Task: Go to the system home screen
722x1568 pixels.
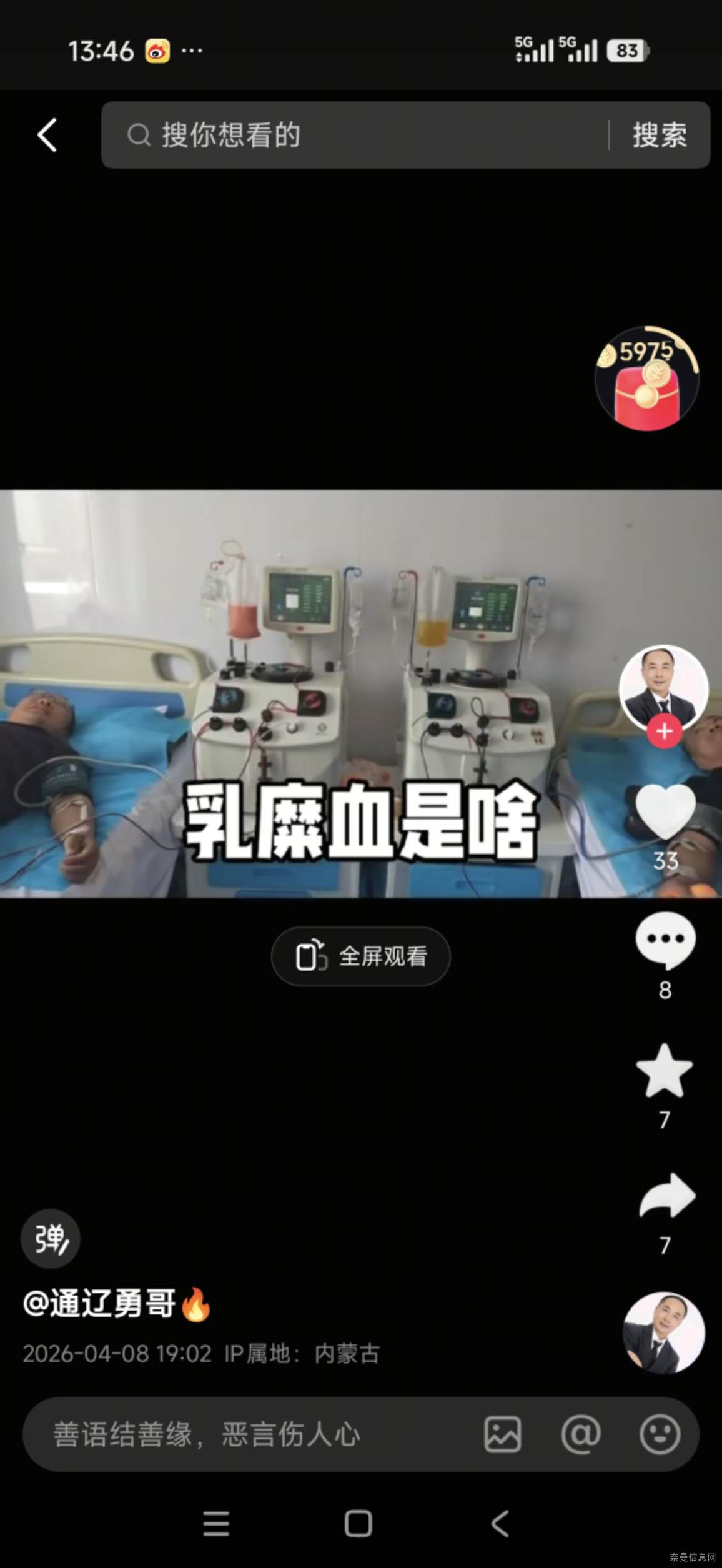Action: coord(359,1524)
